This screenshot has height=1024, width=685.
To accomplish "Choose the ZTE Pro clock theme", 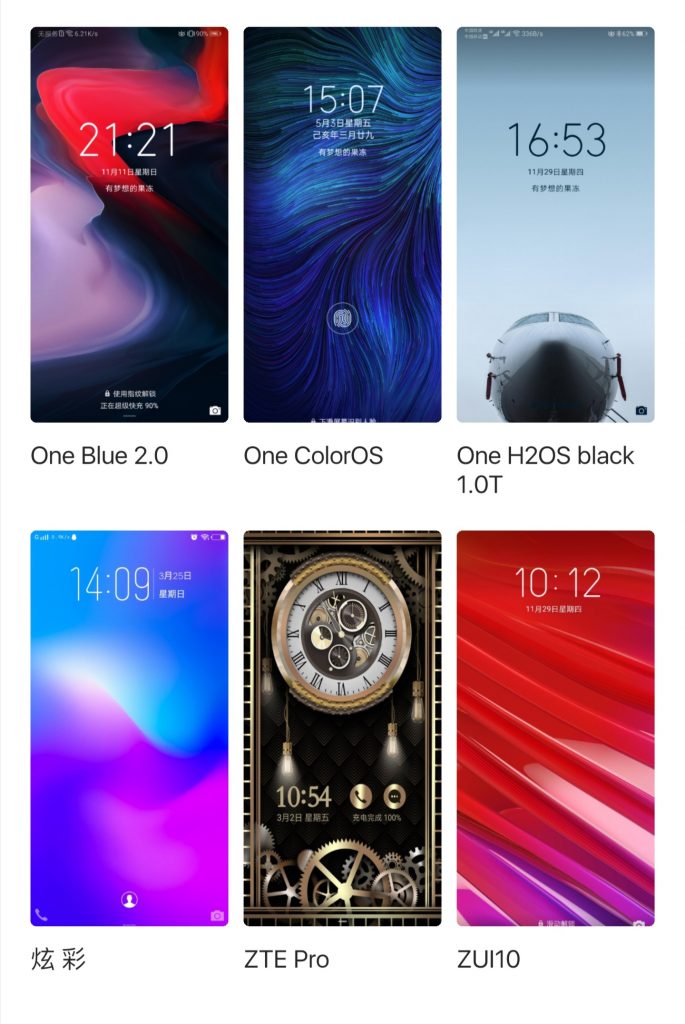I will pyautogui.click(x=342, y=728).
